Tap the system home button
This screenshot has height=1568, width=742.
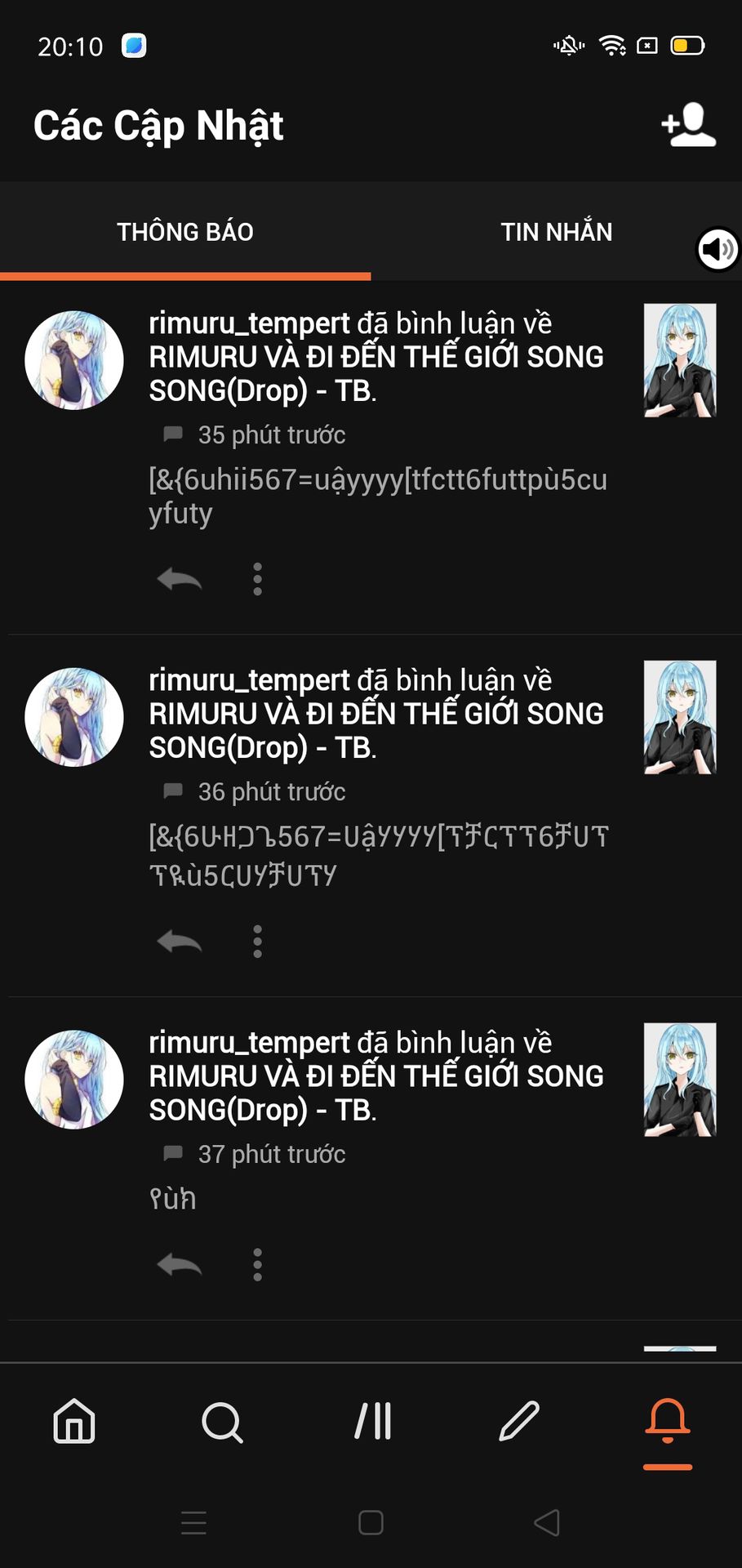[x=371, y=1522]
